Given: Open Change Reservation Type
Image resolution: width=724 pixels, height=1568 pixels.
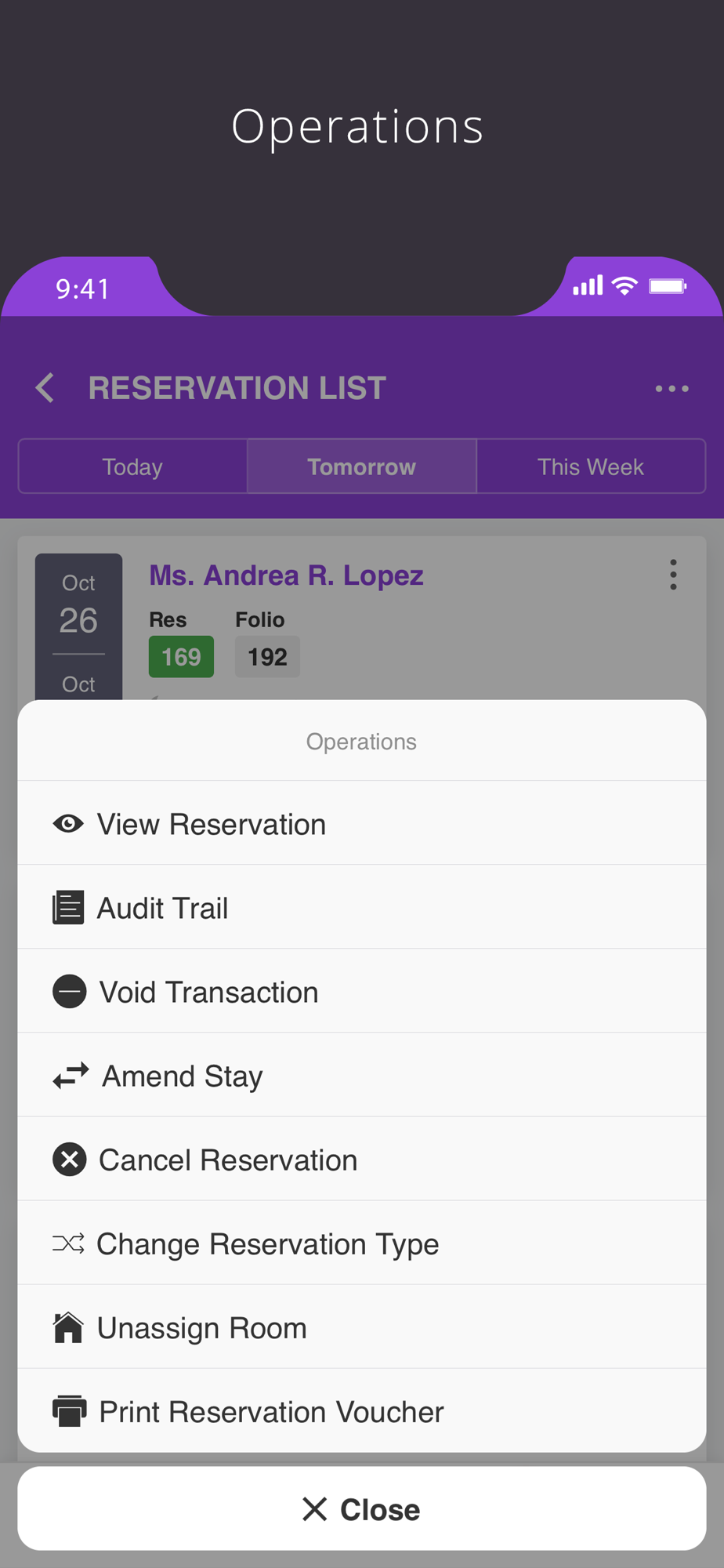Looking at the screenshot, I should point(362,1243).
